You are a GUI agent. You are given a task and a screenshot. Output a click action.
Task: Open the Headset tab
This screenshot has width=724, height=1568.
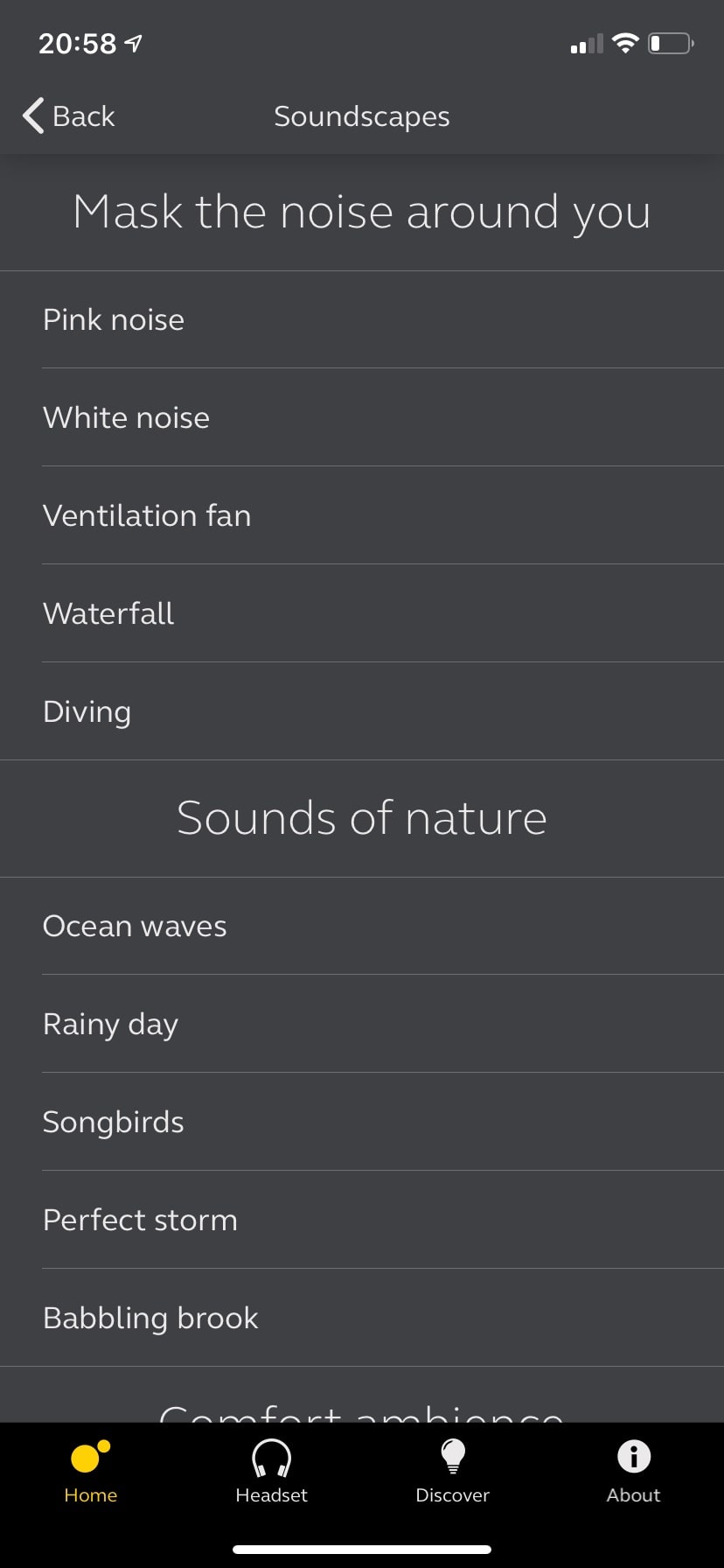coord(271,1472)
